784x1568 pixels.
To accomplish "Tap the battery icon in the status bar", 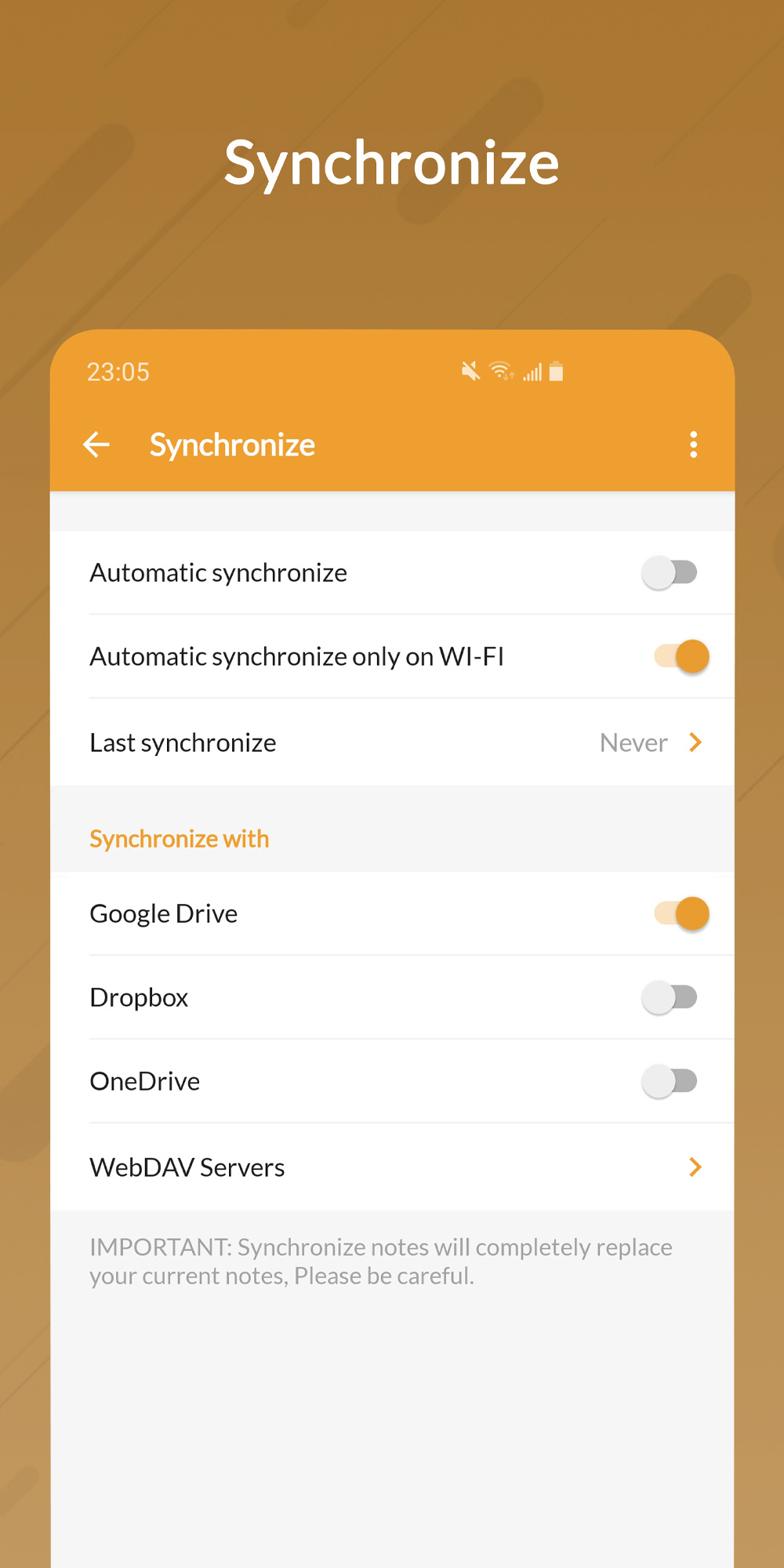I will tap(557, 372).
